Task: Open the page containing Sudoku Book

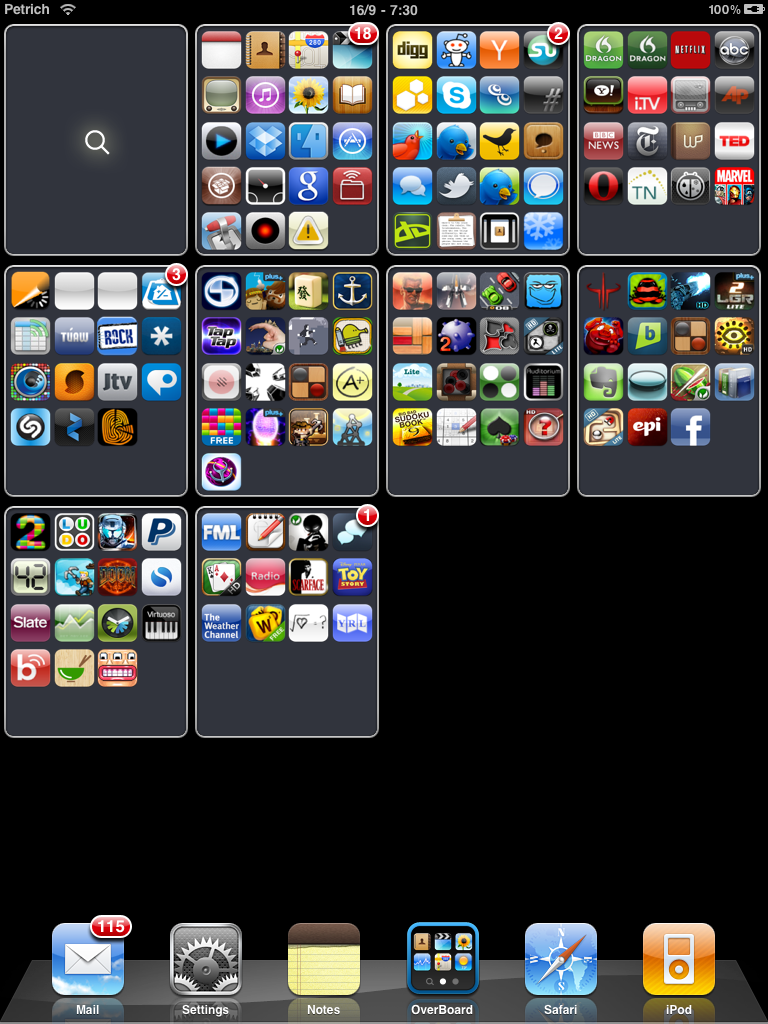Action: [478, 381]
